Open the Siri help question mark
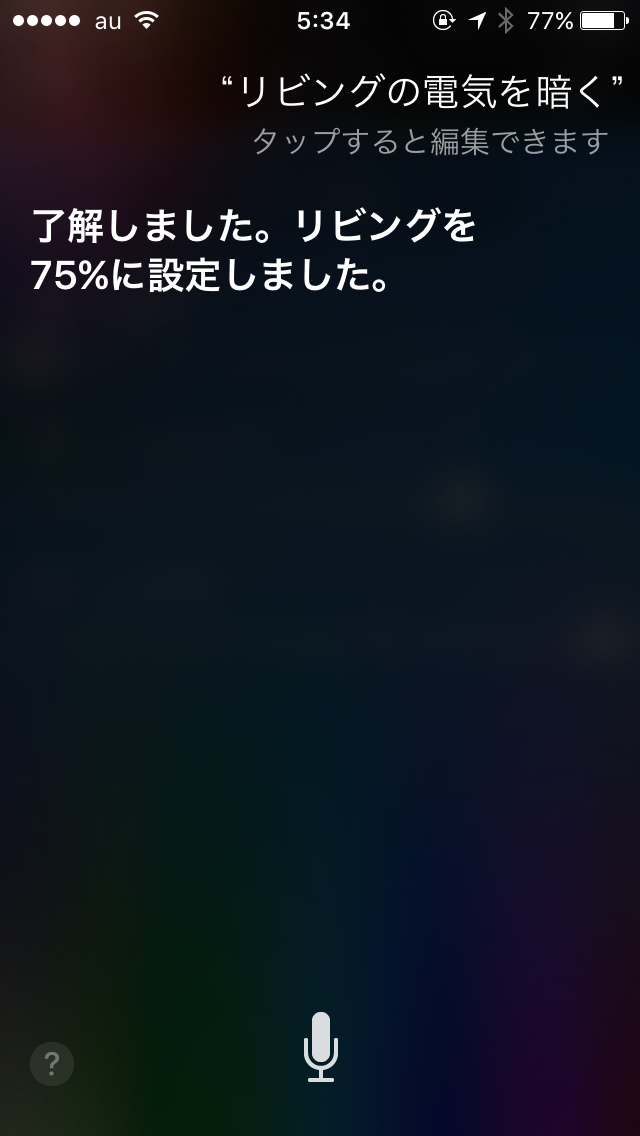This screenshot has width=640, height=1136. [x=52, y=1063]
